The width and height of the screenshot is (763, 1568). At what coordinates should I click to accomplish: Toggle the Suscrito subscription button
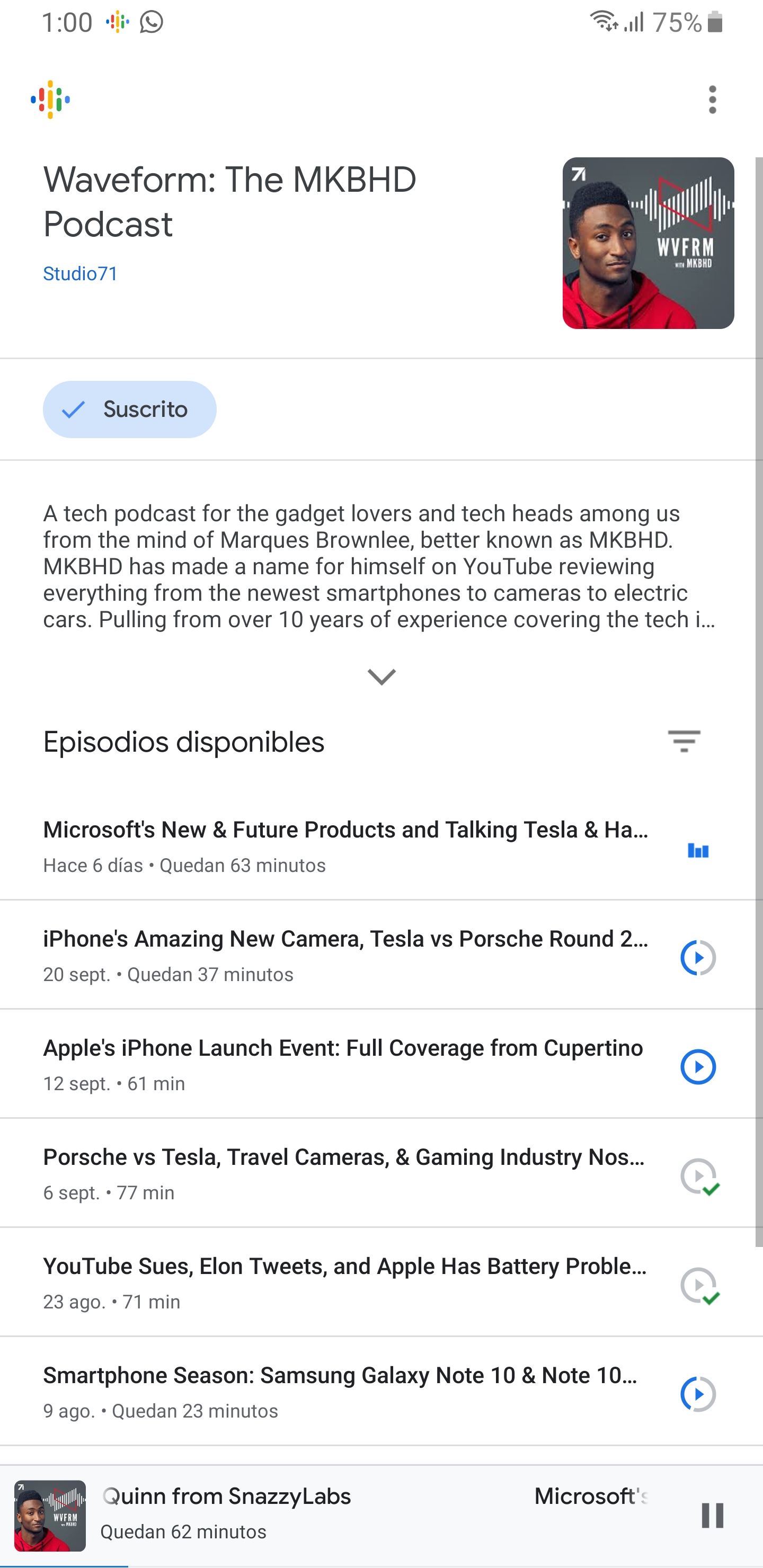(x=130, y=409)
